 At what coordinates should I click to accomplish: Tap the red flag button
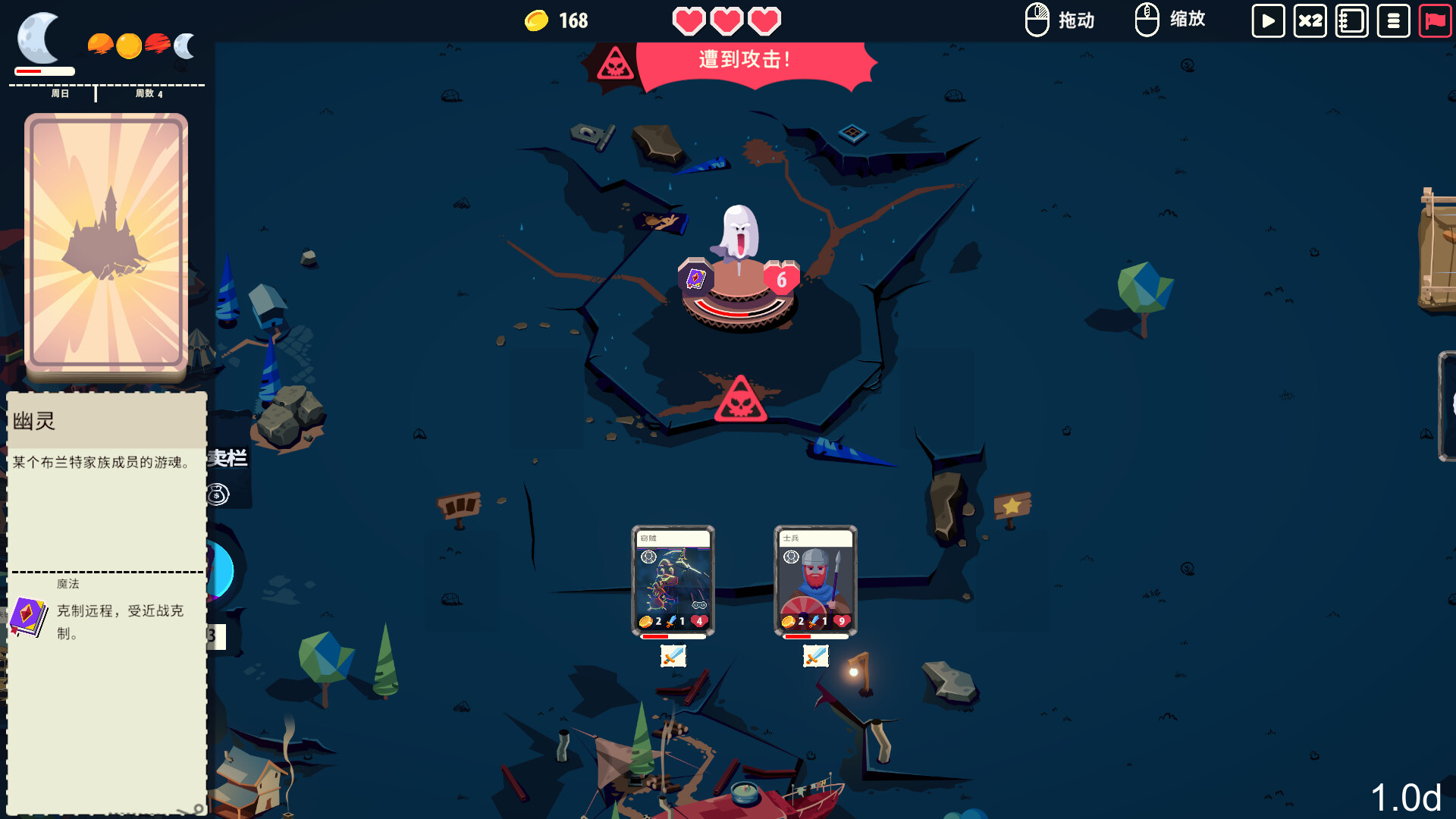pyautogui.click(x=1435, y=21)
